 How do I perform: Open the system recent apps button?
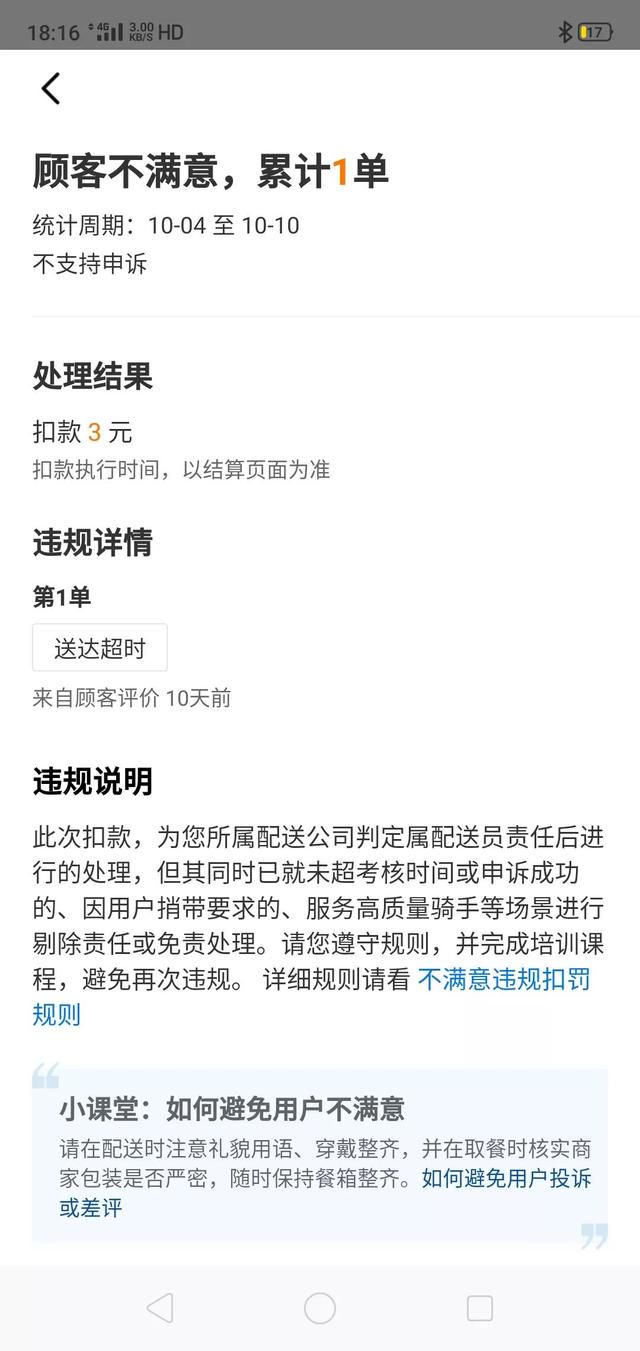480,1308
